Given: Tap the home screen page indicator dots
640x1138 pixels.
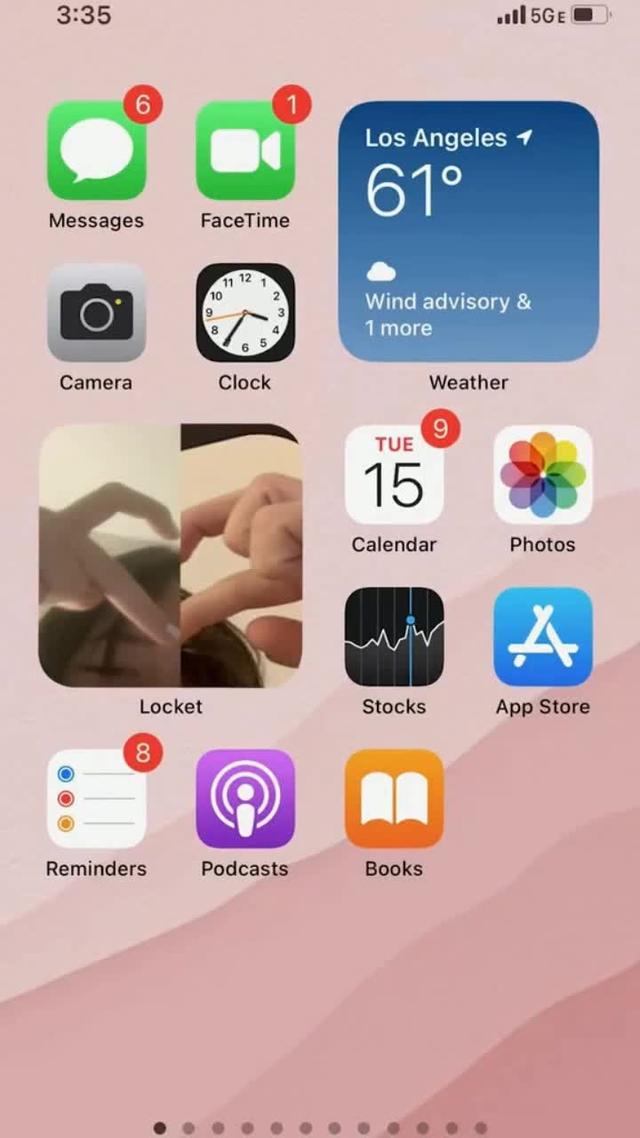Looking at the screenshot, I should coord(320,1128).
